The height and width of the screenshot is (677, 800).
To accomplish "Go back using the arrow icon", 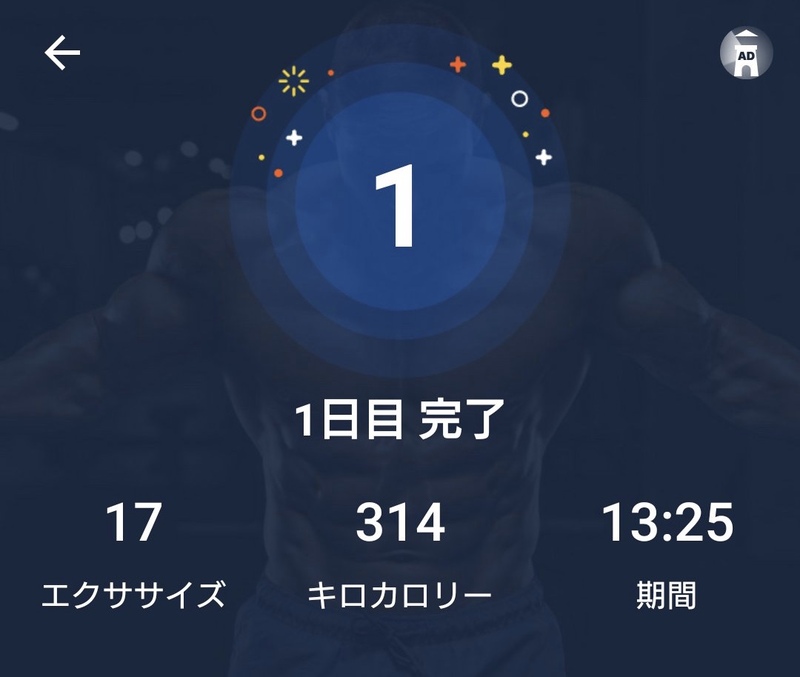I will tap(62, 54).
